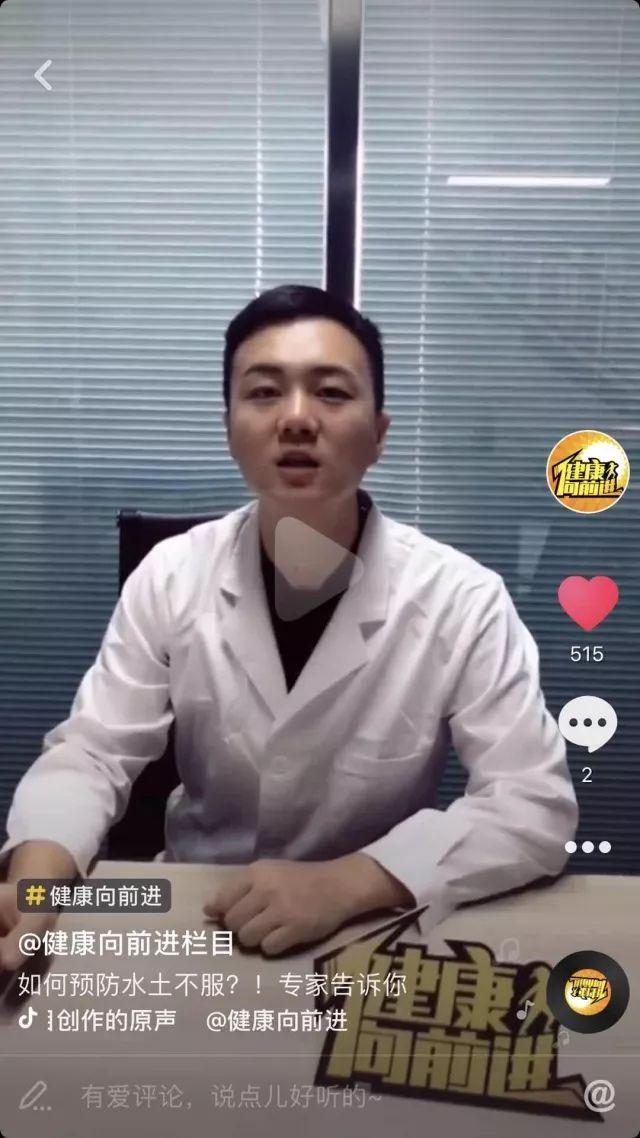Tap the comment field 有爱评论

point(230,1096)
